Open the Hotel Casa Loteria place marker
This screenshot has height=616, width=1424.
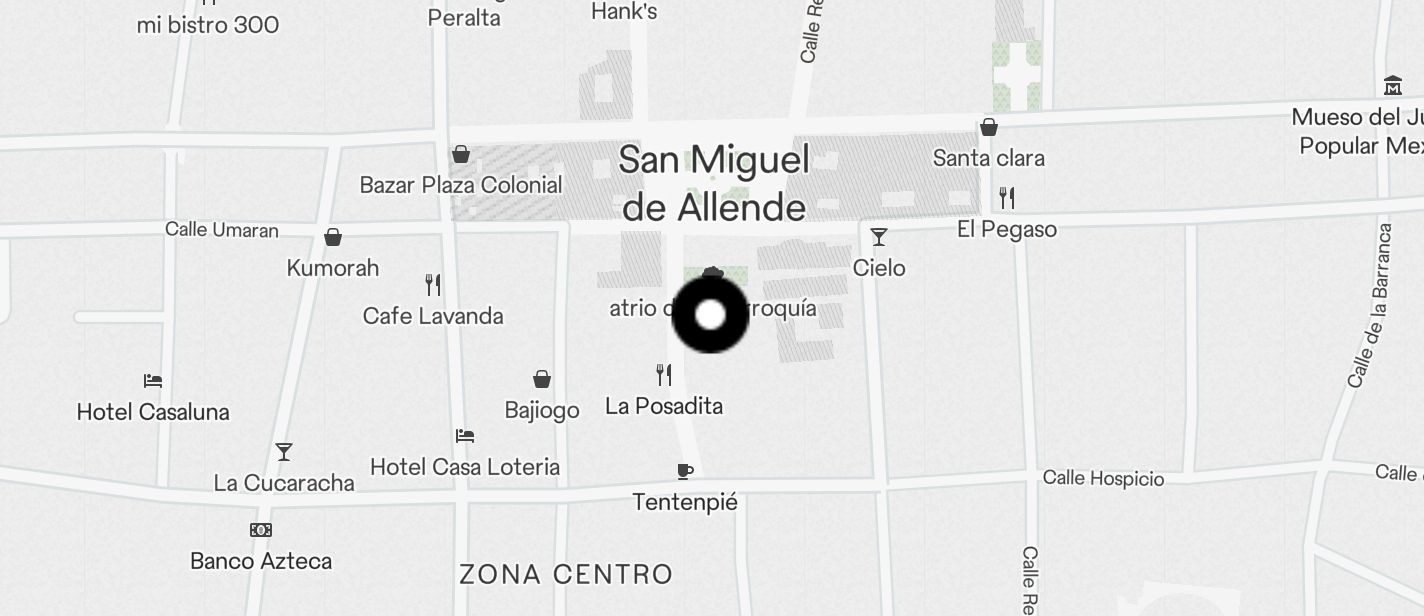click(465, 436)
